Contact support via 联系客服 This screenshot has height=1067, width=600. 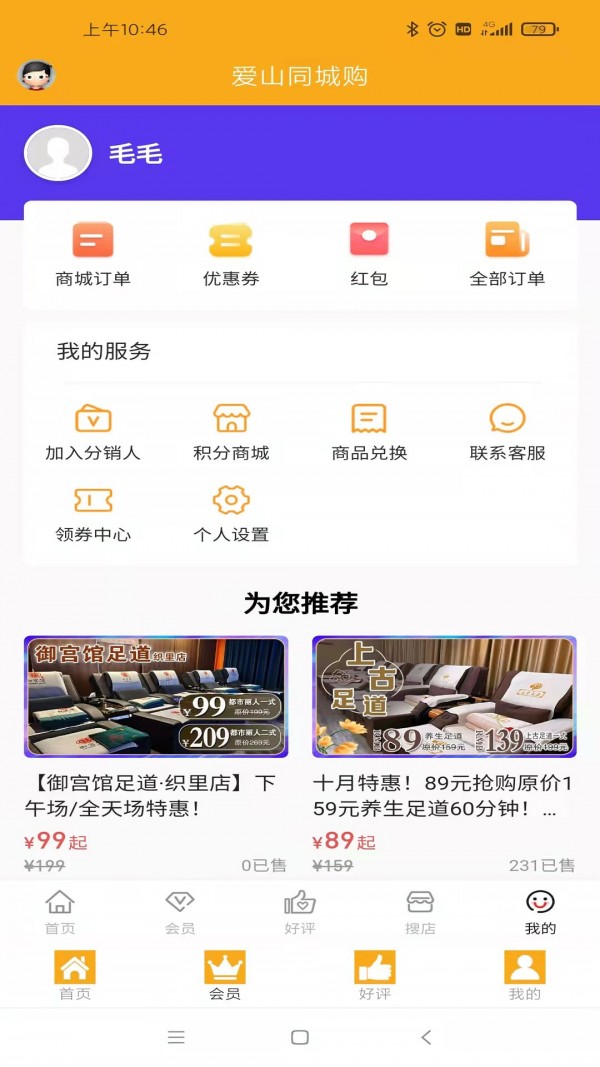[507, 431]
